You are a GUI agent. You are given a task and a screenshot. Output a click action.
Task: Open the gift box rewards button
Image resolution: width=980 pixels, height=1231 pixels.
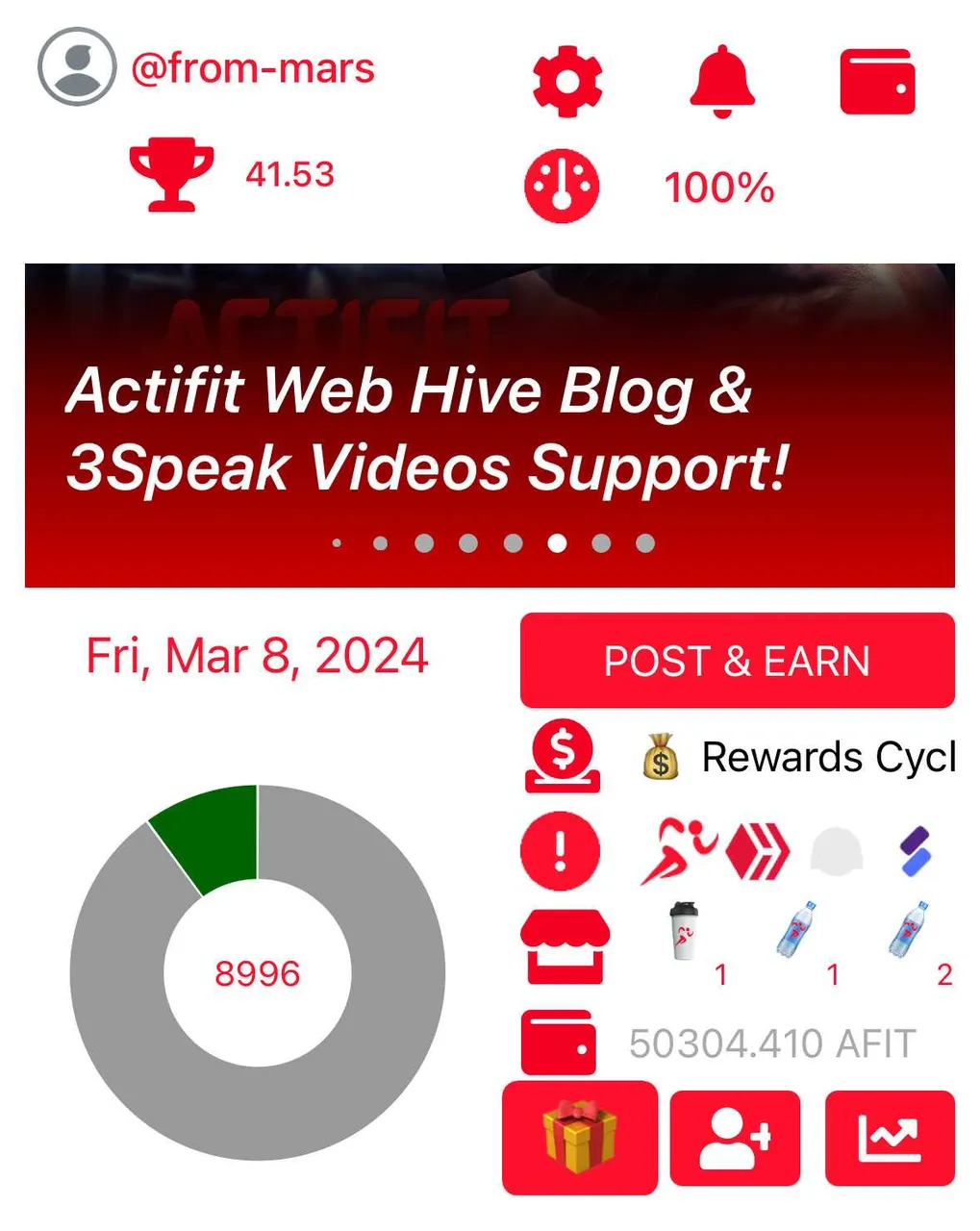580,1138
